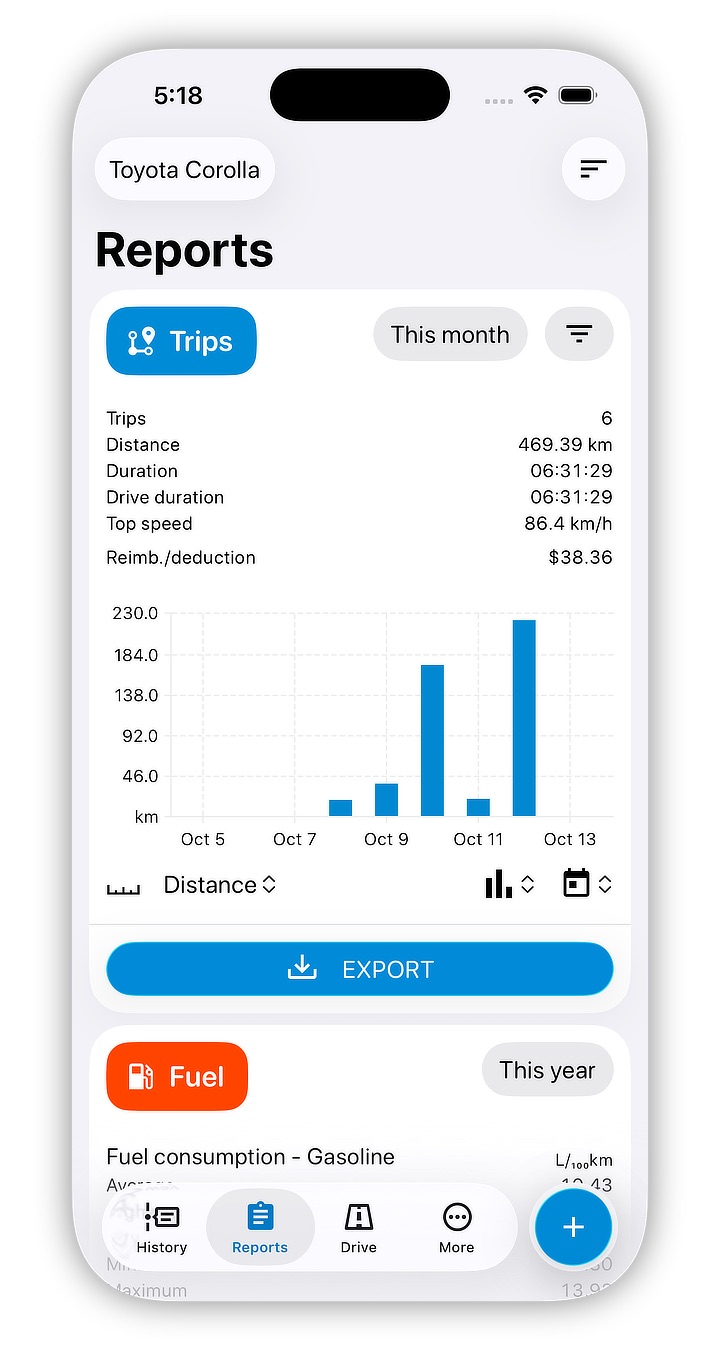This screenshot has height=1350, width=720.
Task: Toggle the Fuel report section button
Action: pyautogui.click(x=176, y=1076)
